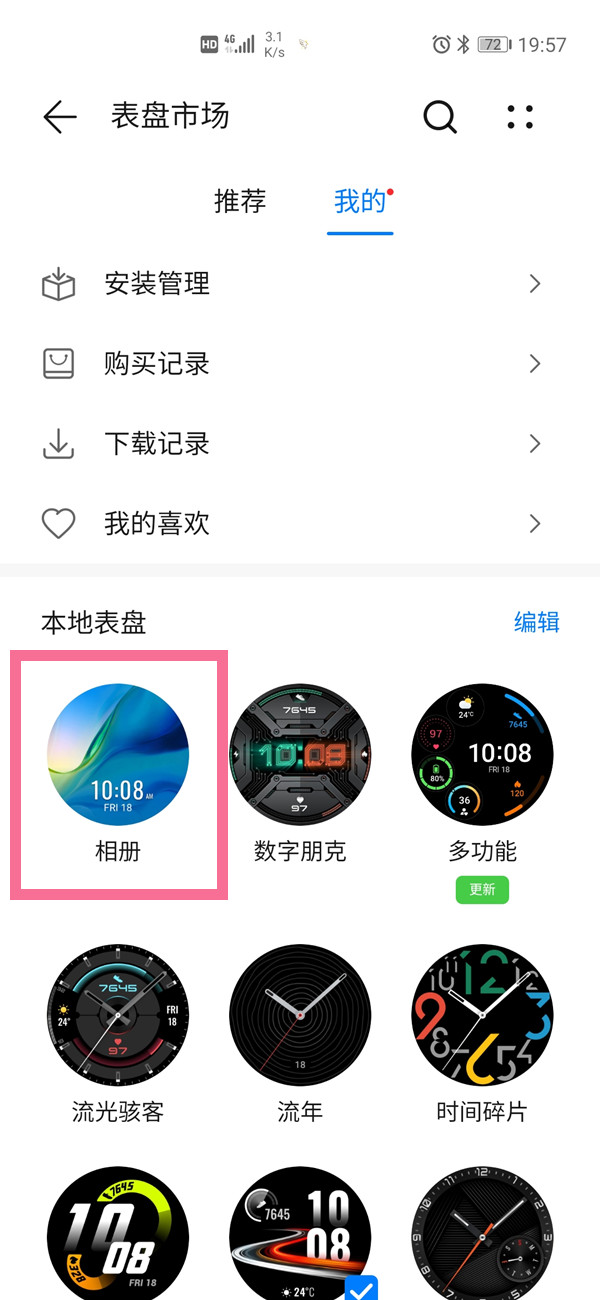Screen dimensions: 600x1300
Task: Choose the 时间碎片 watch face
Action: pyautogui.click(x=482, y=1015)
